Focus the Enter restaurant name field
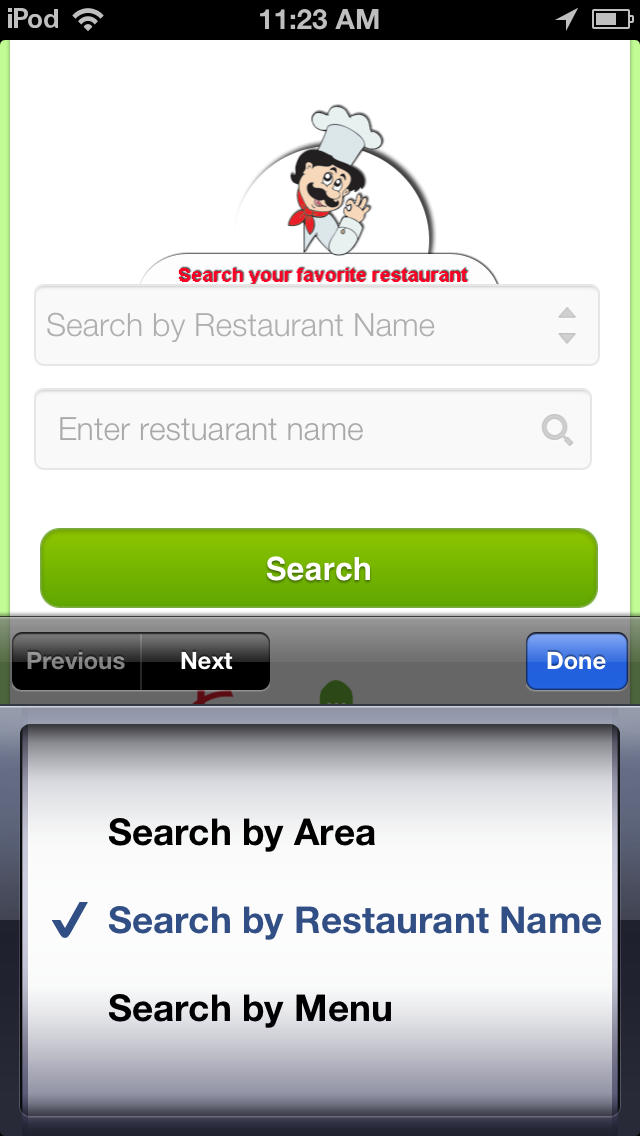 pos(313,429)
